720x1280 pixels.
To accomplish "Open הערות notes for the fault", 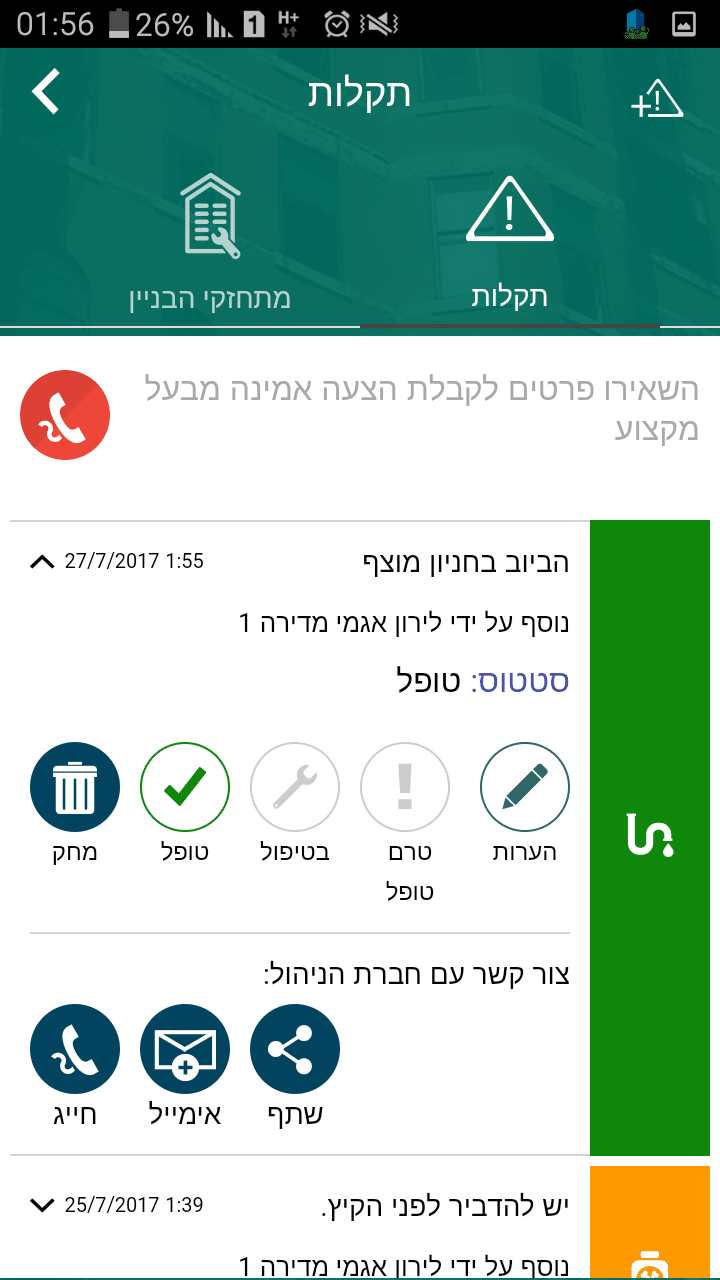I will (525, 787).
